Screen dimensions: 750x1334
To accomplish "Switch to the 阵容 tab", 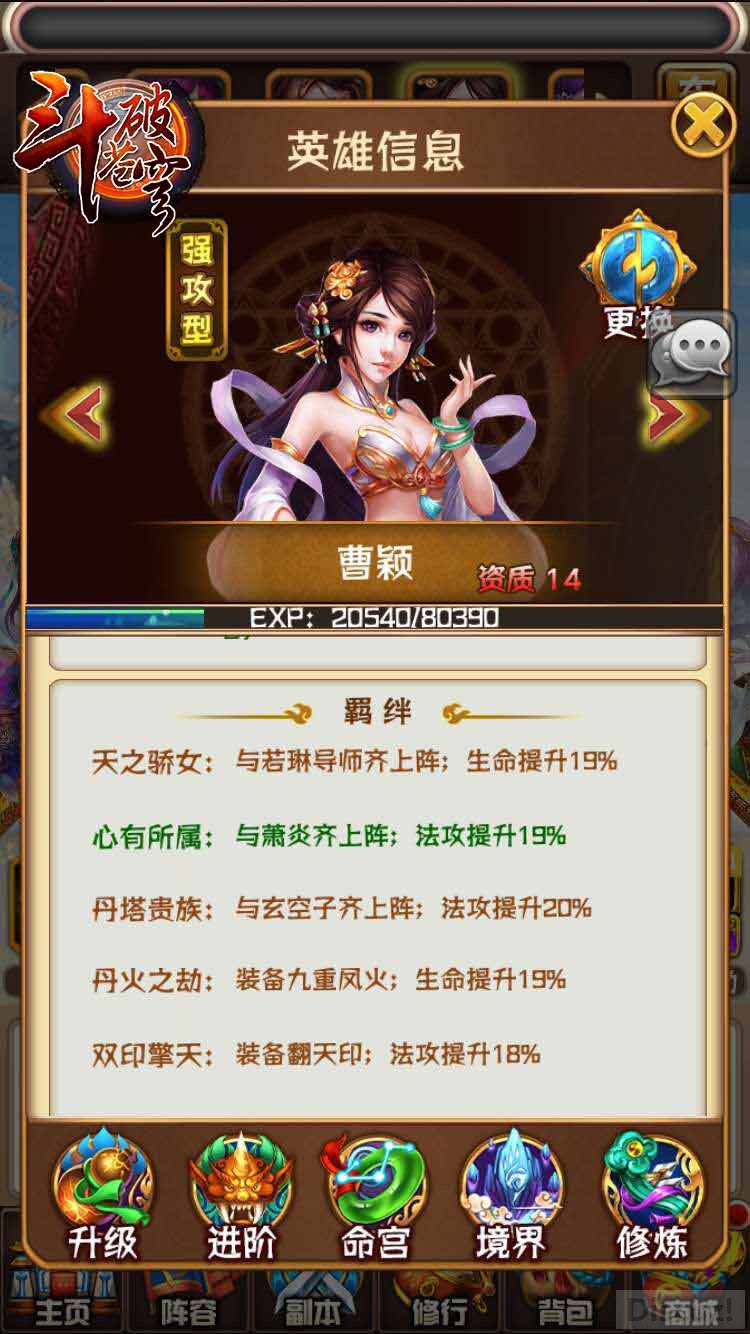I will (188, 1308).
